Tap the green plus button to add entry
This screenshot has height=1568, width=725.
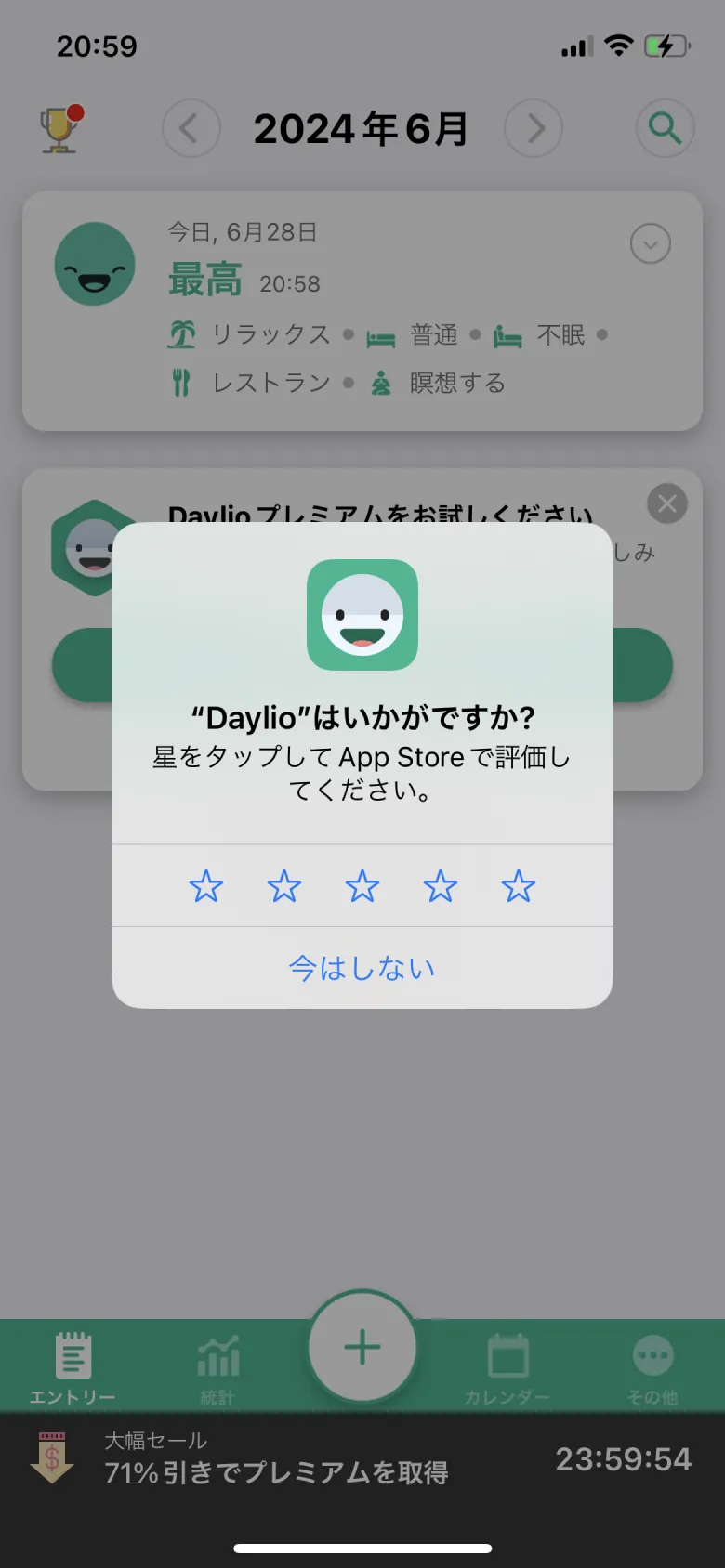tap(362, 1347)
